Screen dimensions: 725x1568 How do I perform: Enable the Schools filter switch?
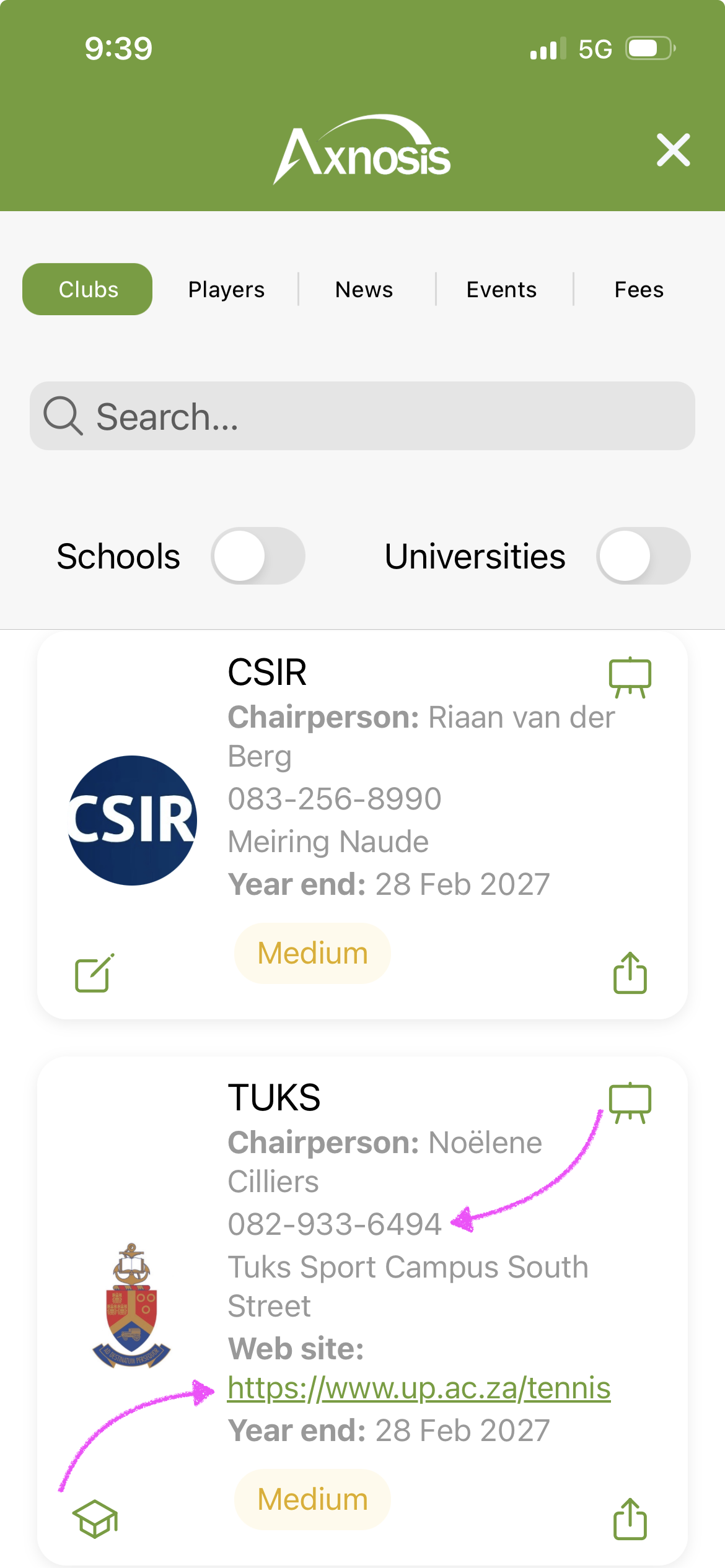pos(258,555)
